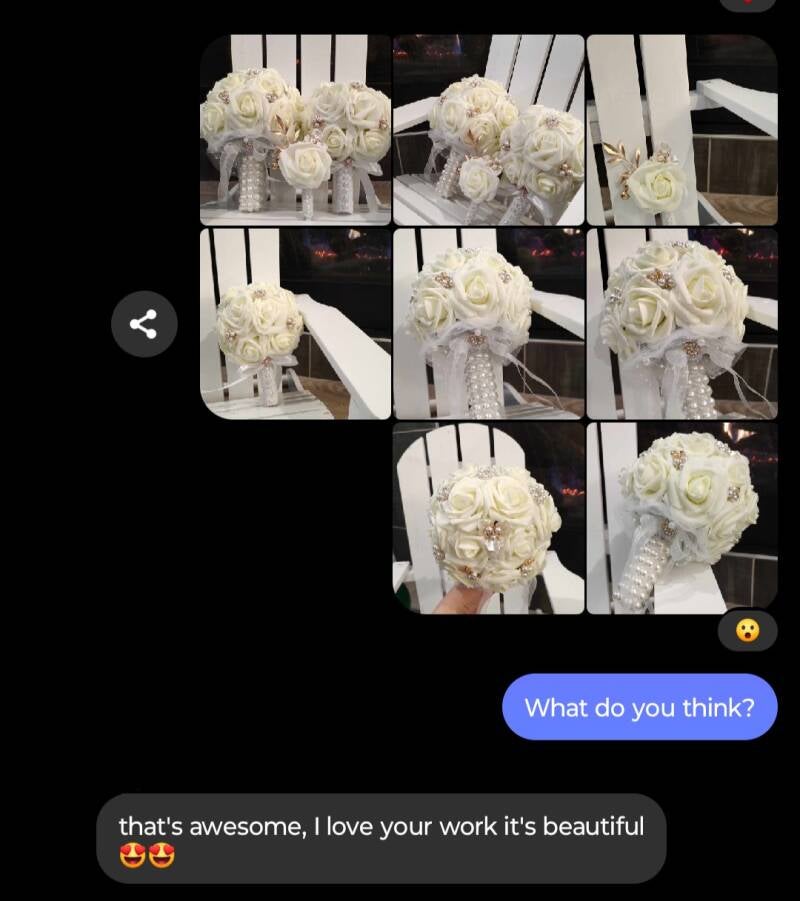
Task: View the surprised emoji reaction under the photos
Action: (x=747, y=631)
